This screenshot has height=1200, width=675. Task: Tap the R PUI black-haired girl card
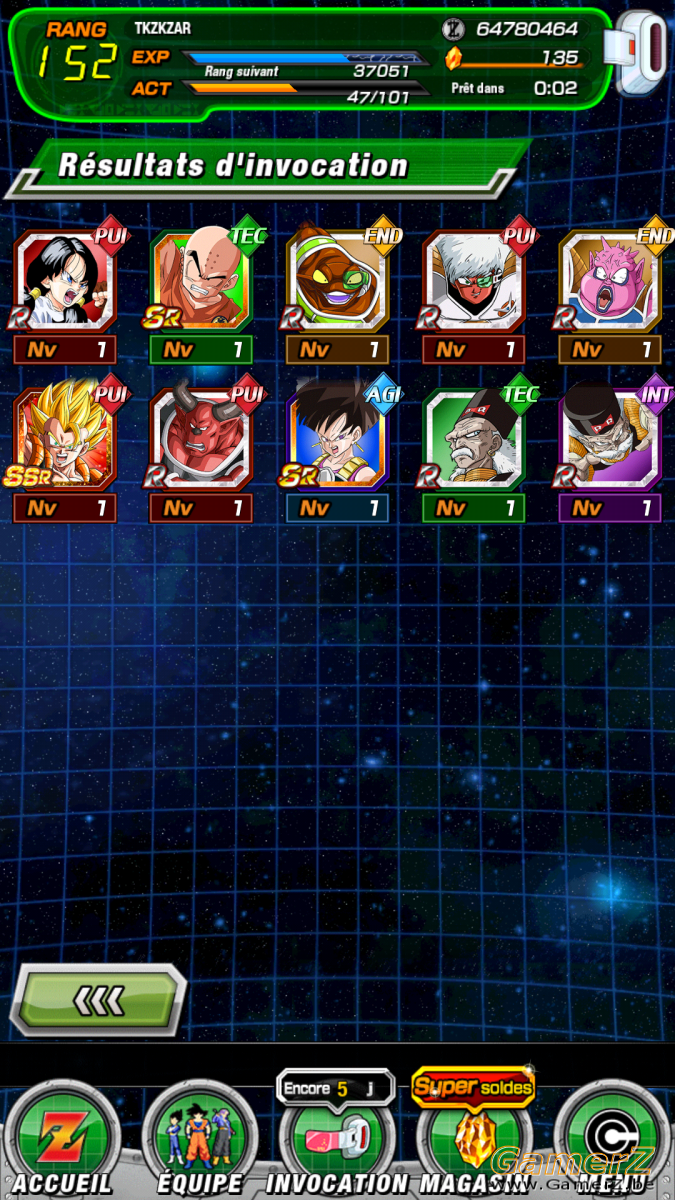64,280
